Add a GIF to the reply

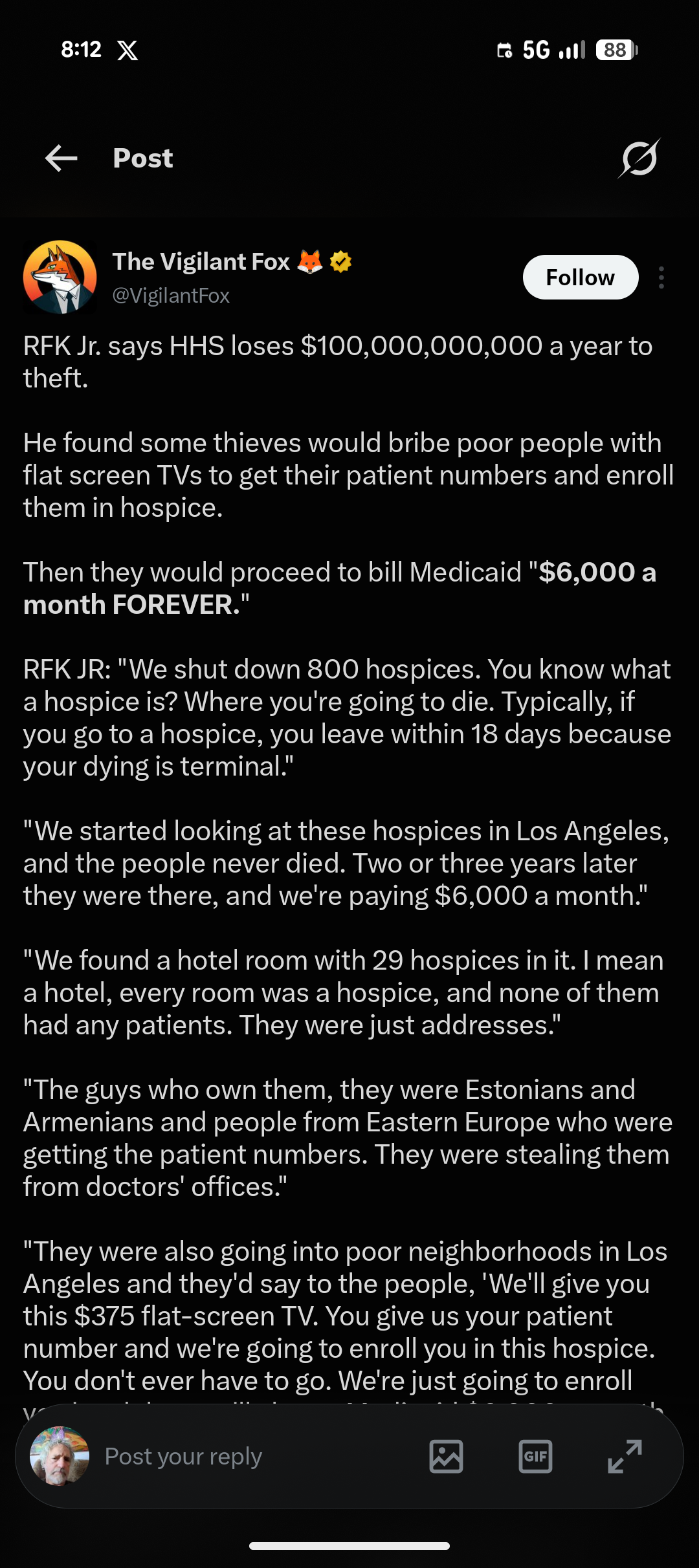(x=535, y=1456)
